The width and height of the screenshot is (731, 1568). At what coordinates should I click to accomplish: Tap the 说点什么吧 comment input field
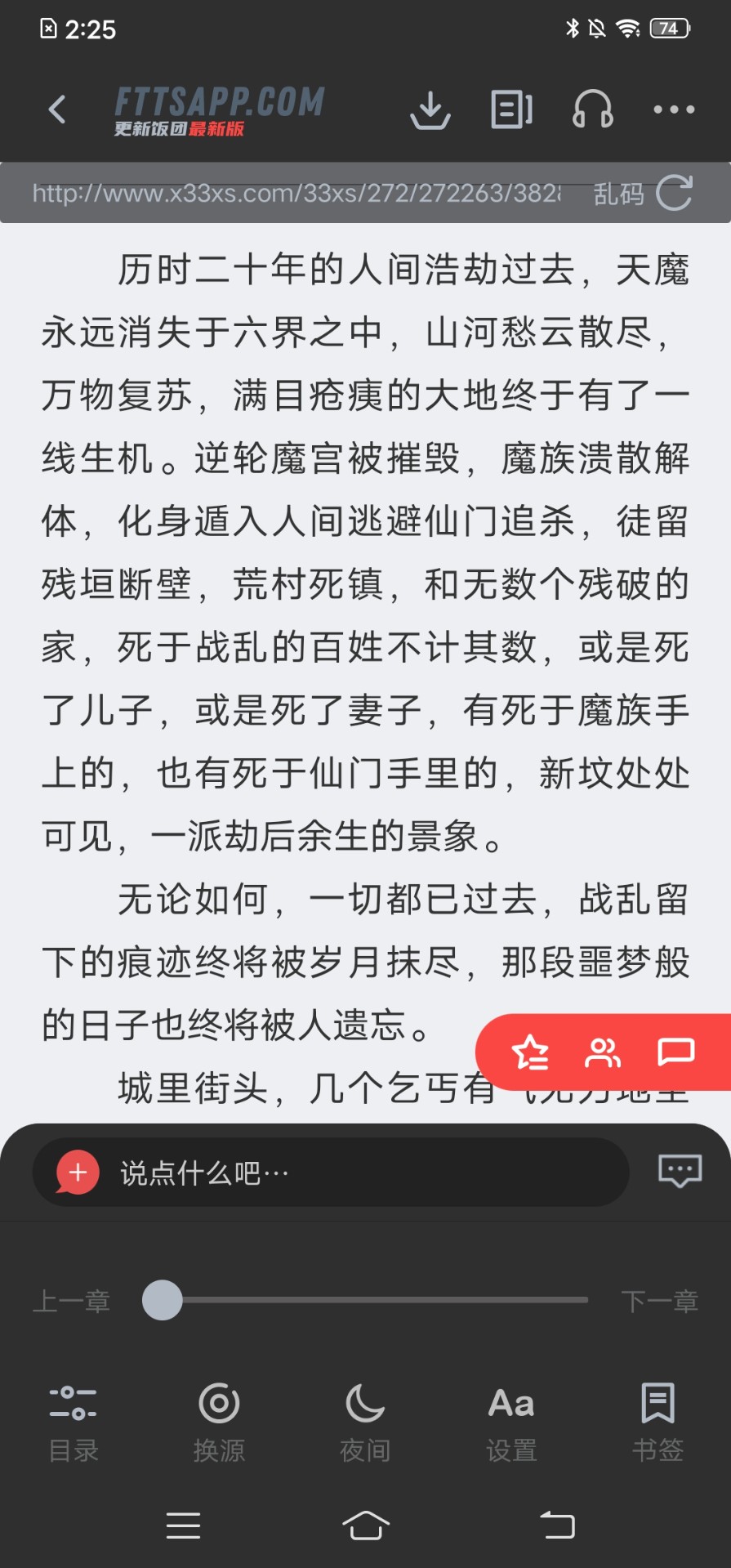pyautogui.click(x=327, y=1173)
